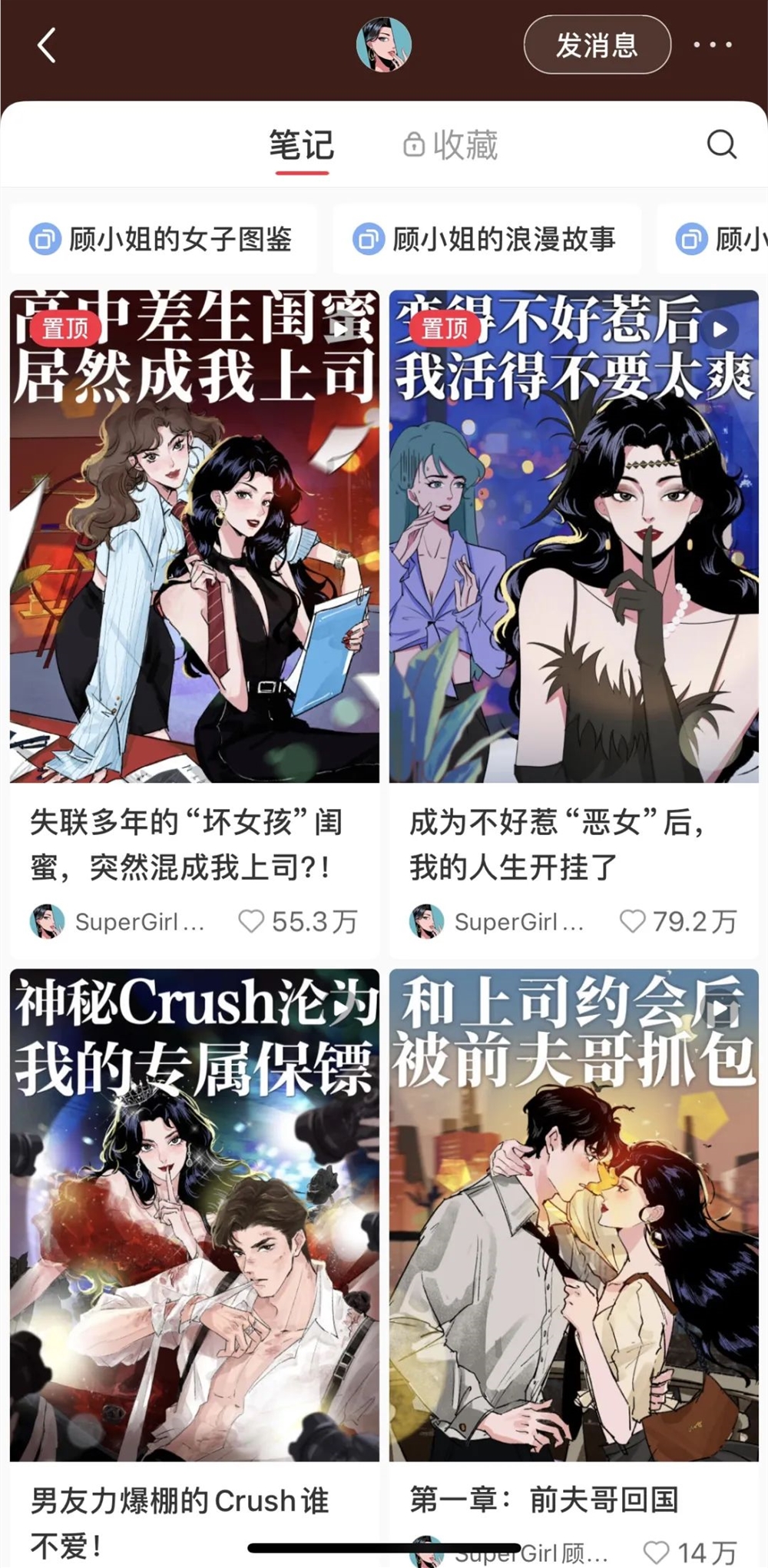Tap the 发消息 button
This screenshot has width=768, height=1568.
[x=596, y=46]
